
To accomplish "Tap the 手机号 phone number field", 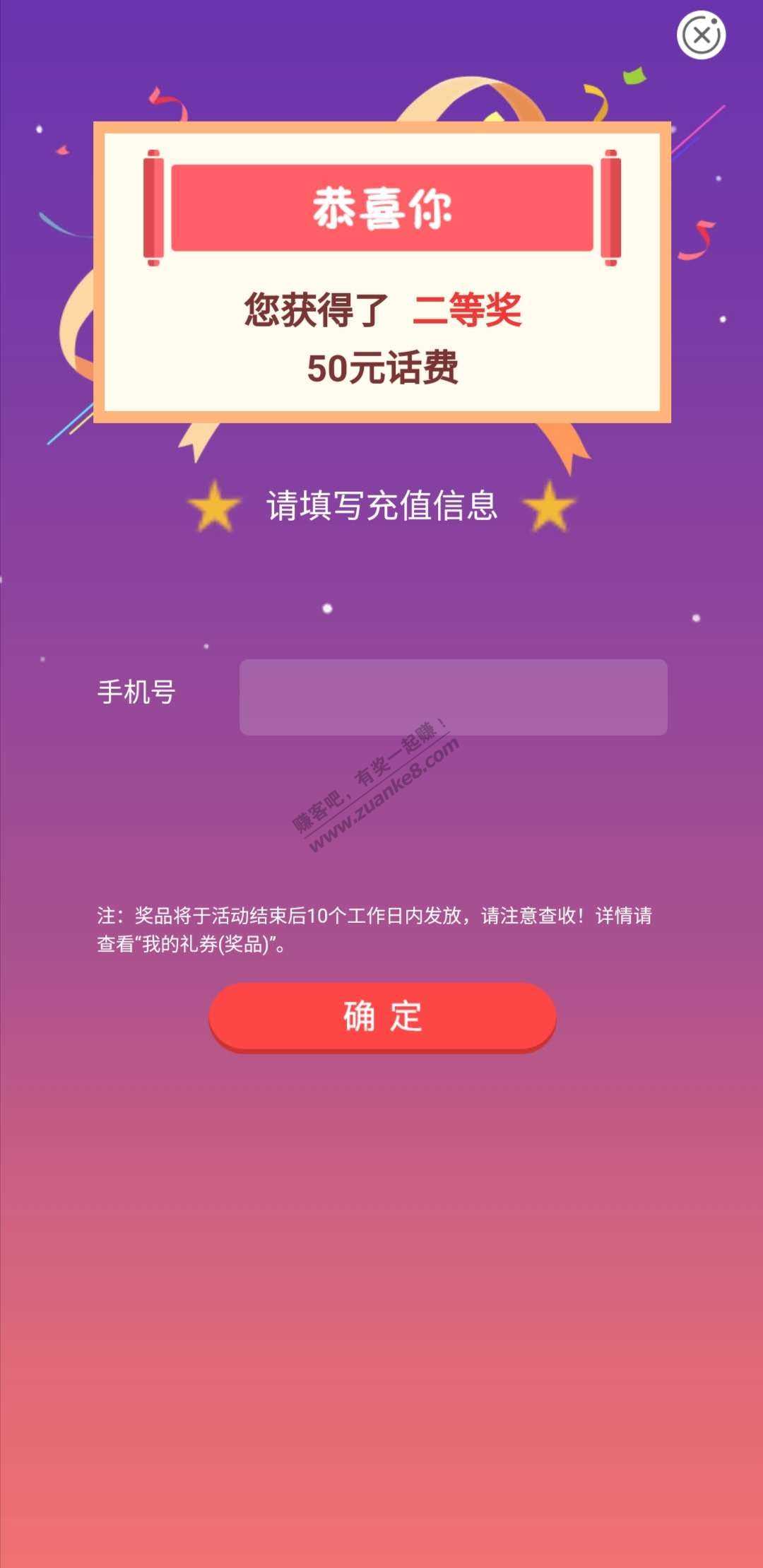I will click(453, 697).
